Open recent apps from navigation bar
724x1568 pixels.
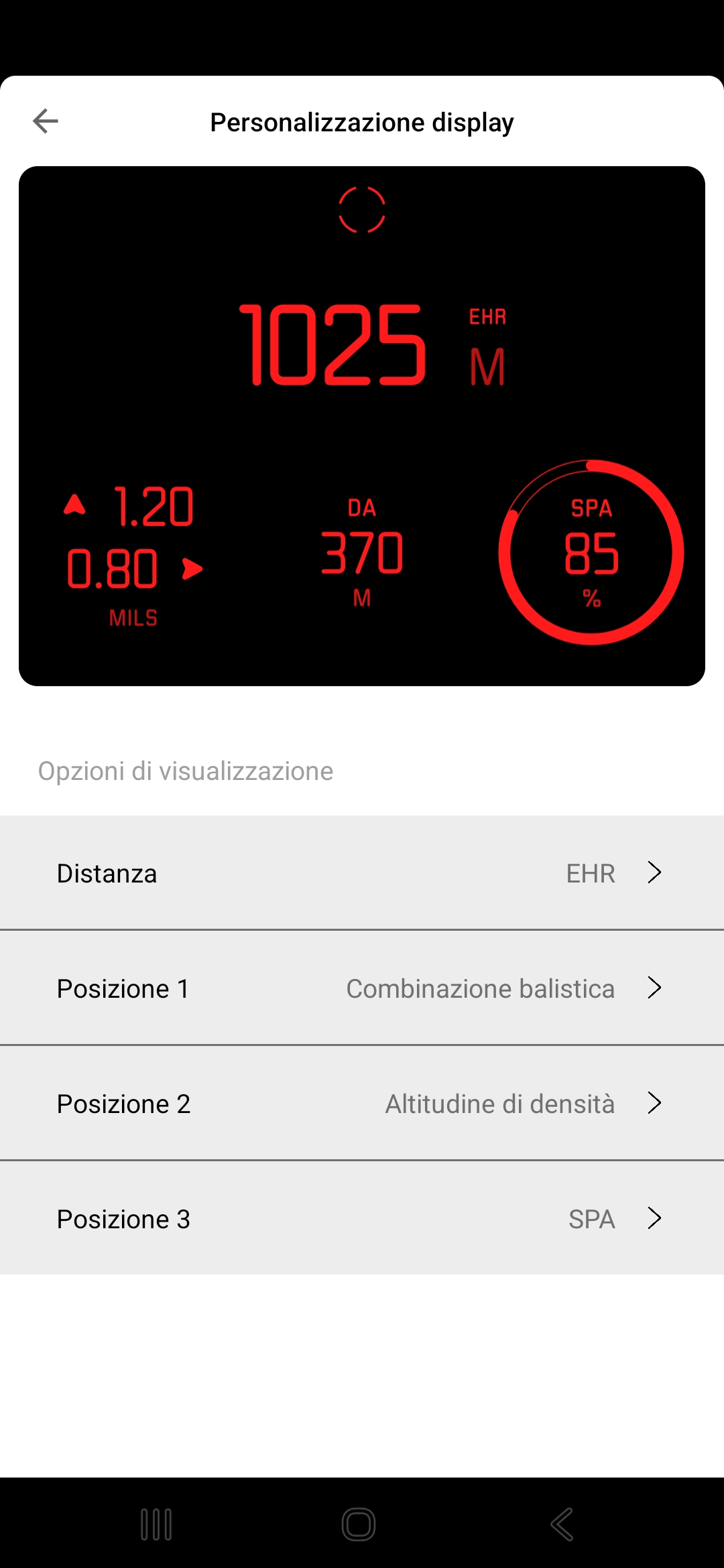[x=156, y=1524]
